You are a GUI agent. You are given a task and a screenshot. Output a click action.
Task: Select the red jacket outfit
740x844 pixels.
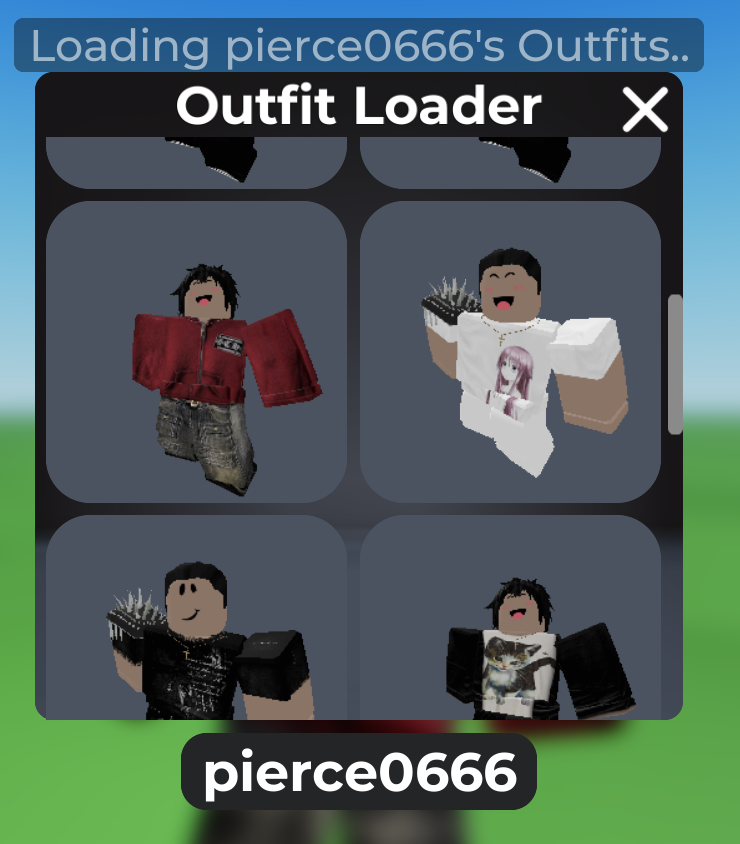click(x=197, y=352)
